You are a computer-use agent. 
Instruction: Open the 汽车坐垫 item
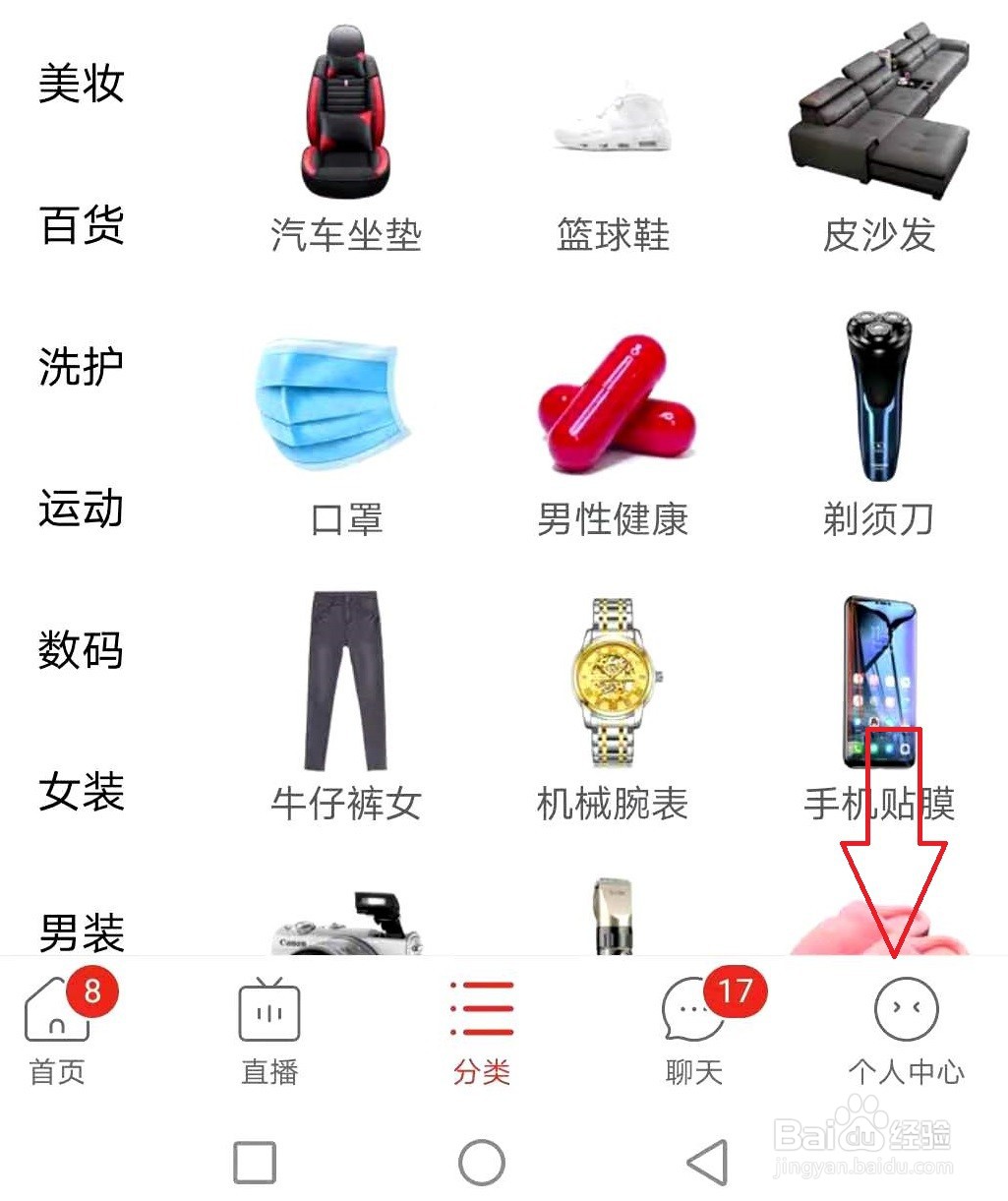point(346,140)
